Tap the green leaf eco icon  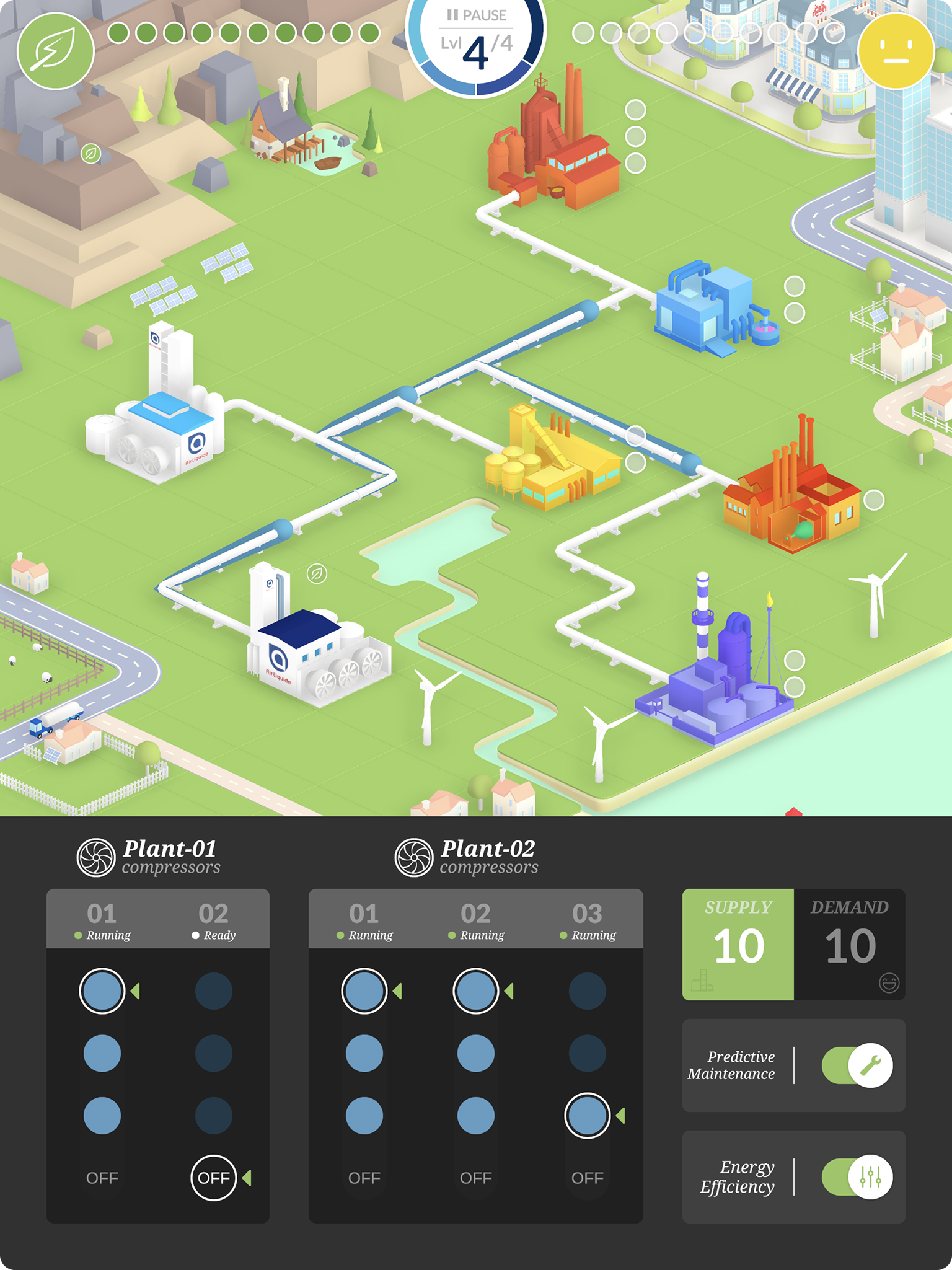click(55, 51)
